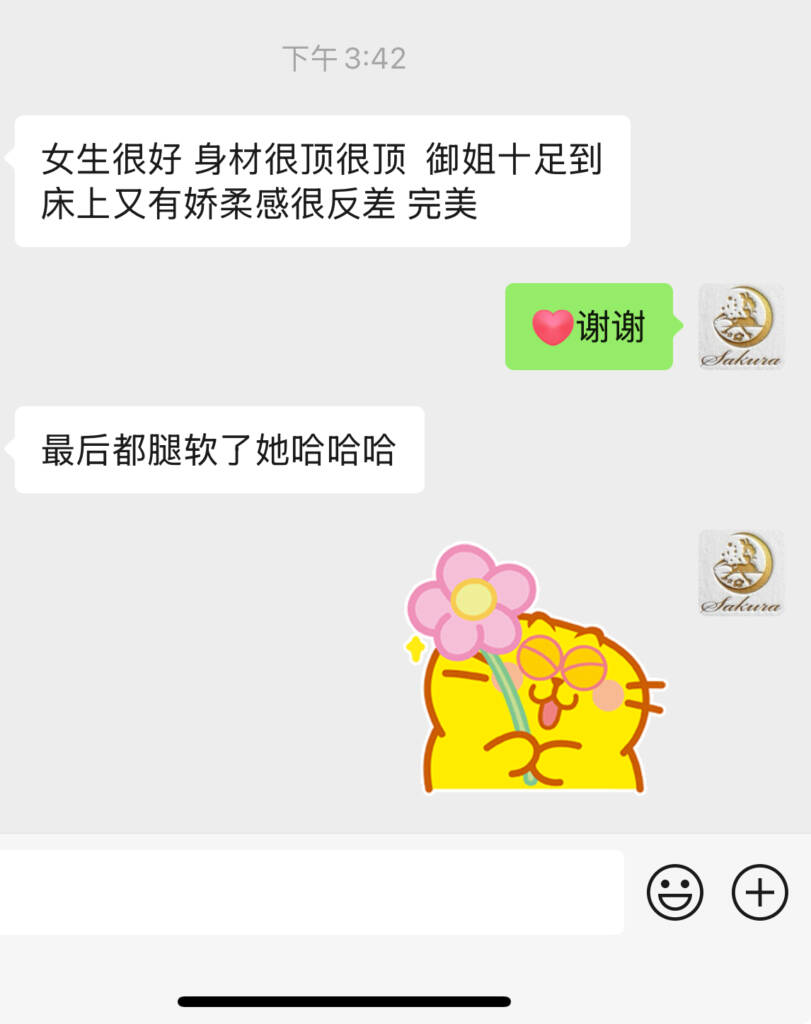Open the plus attachment menu
The image size is (811, 1024).
(x=760, y=892)
